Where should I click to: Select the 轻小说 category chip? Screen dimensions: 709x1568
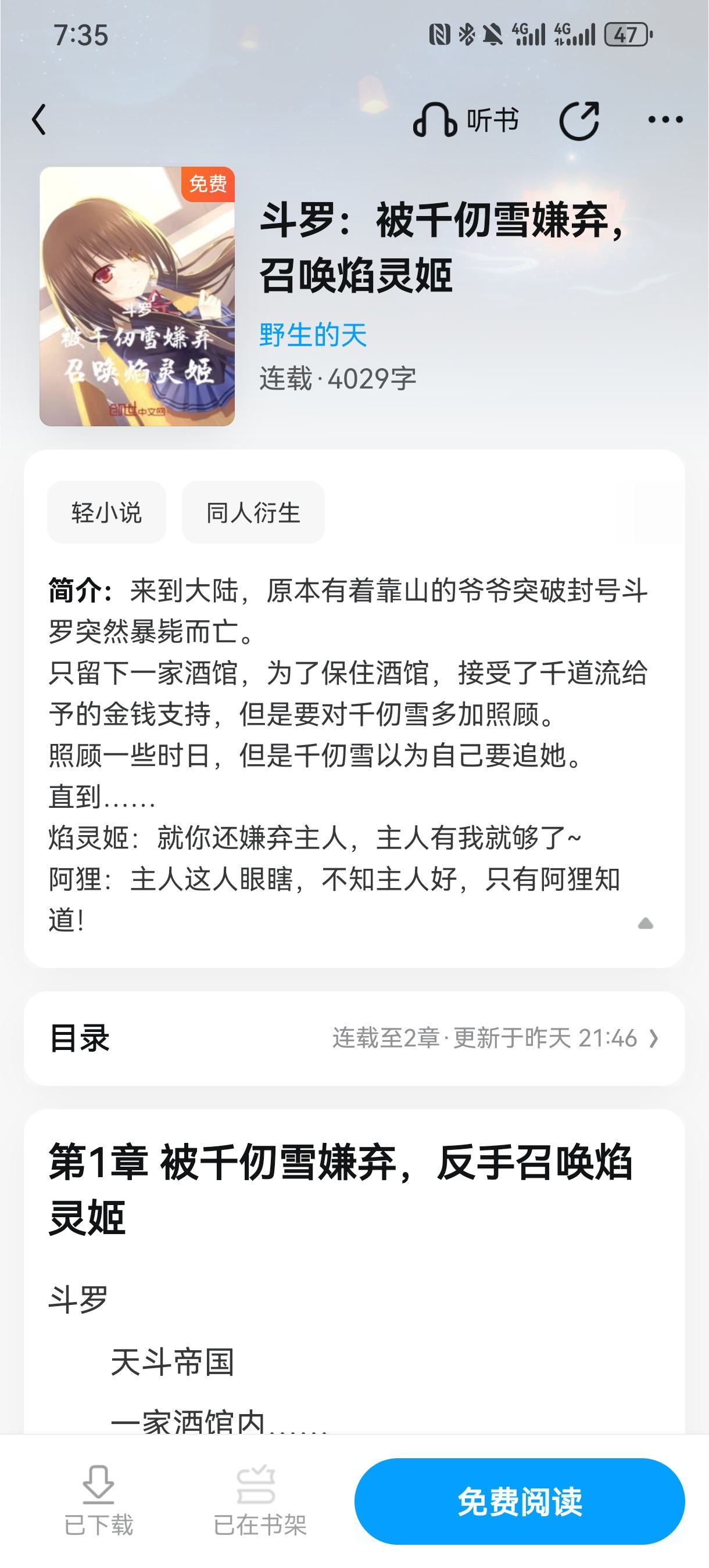(x=106, y=513)
